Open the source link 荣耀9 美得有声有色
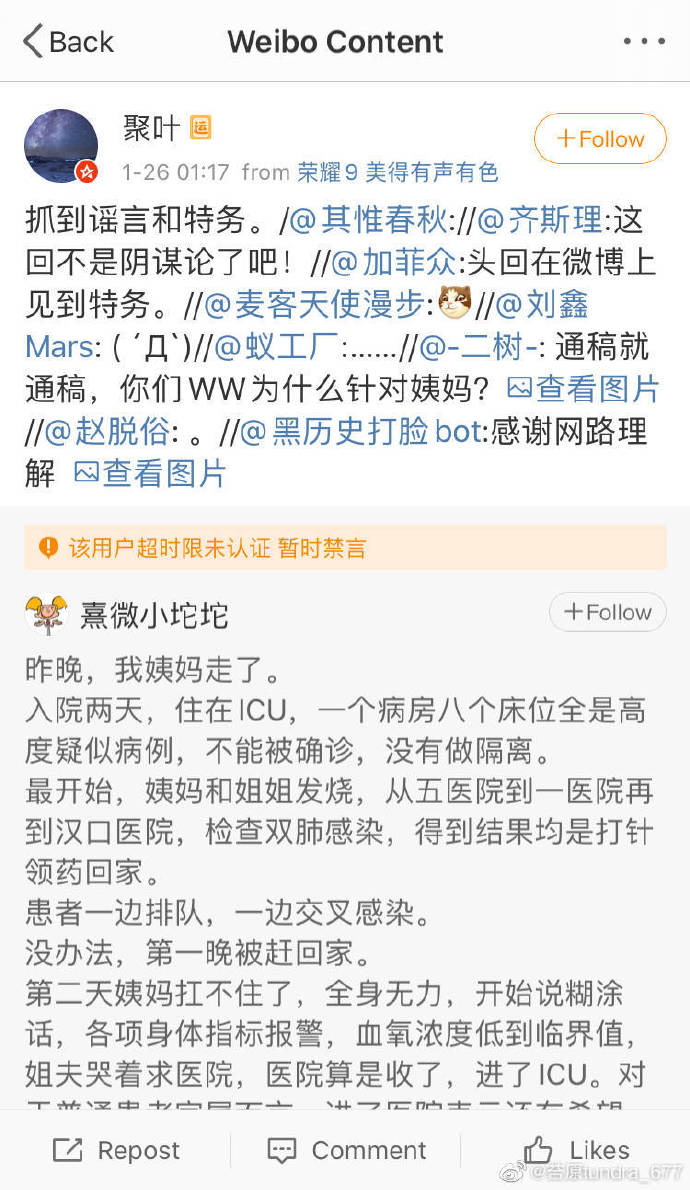The height and width of the screenshot is (1190, 690). tap(397, 172)
